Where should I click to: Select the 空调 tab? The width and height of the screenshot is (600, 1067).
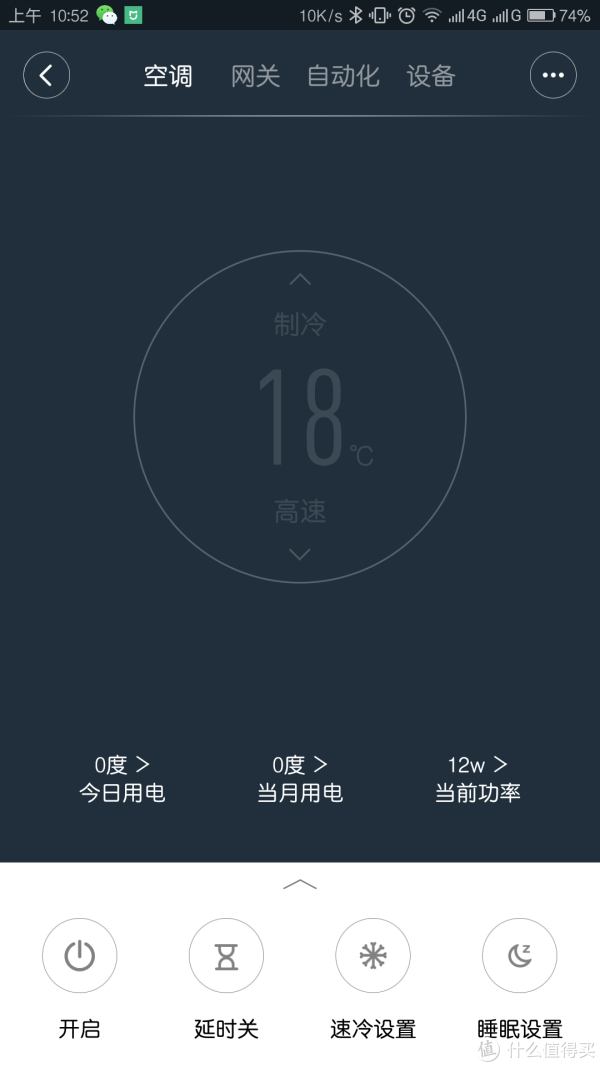168,76
